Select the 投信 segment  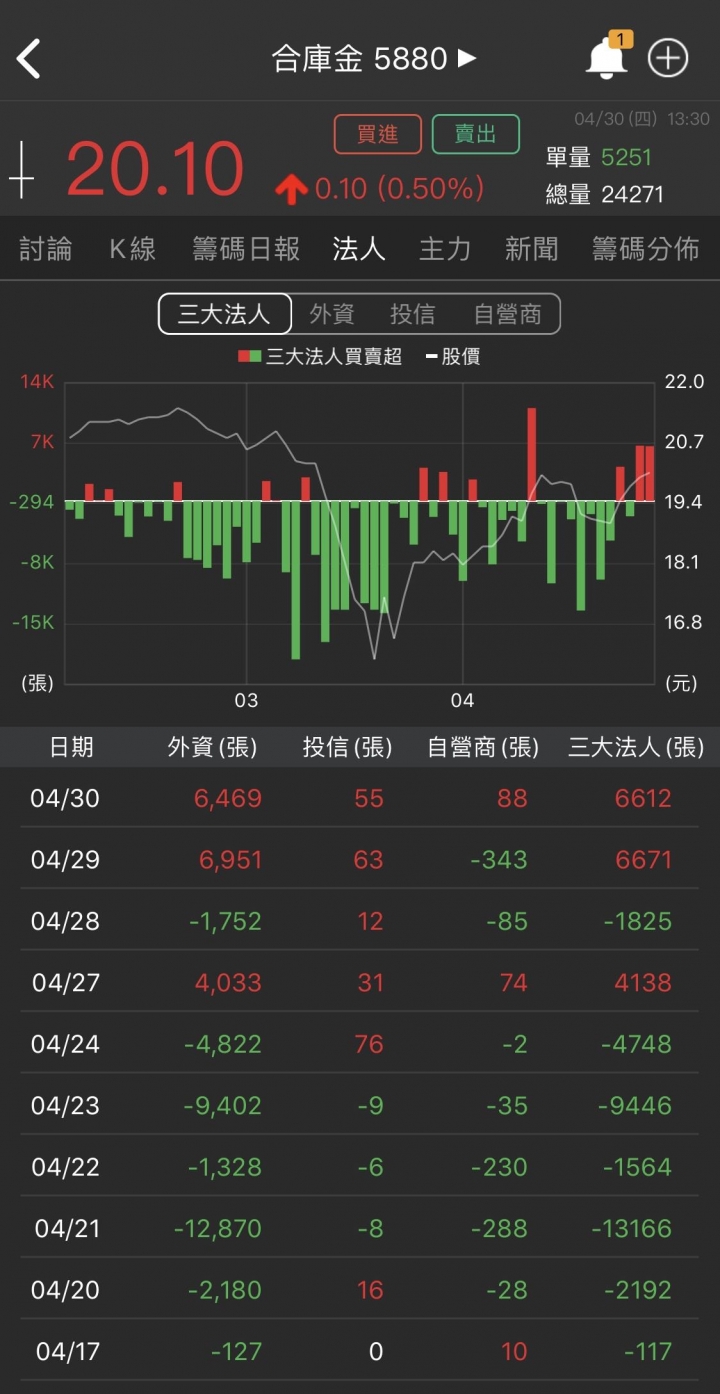pyautogui.click(x=412, y=314)
